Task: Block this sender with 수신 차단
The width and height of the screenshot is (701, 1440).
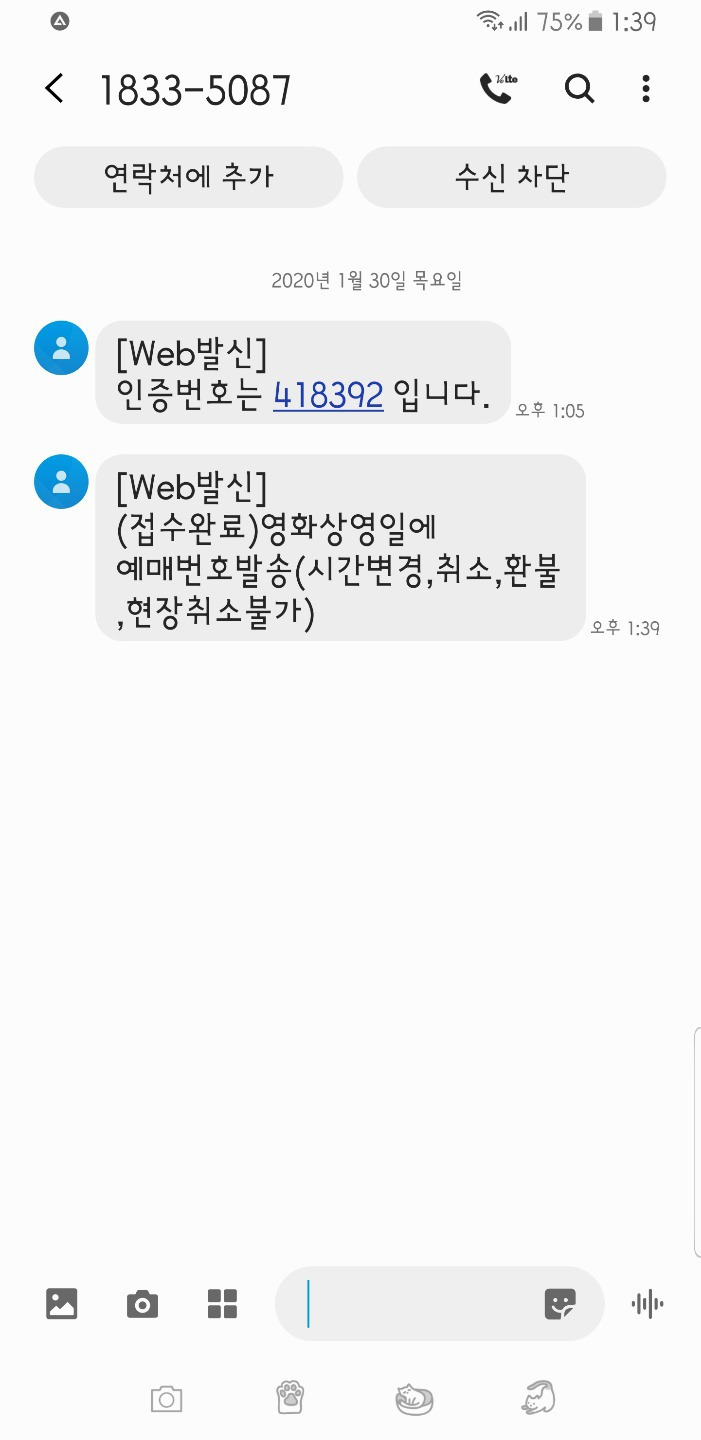Action: [512, 177]
